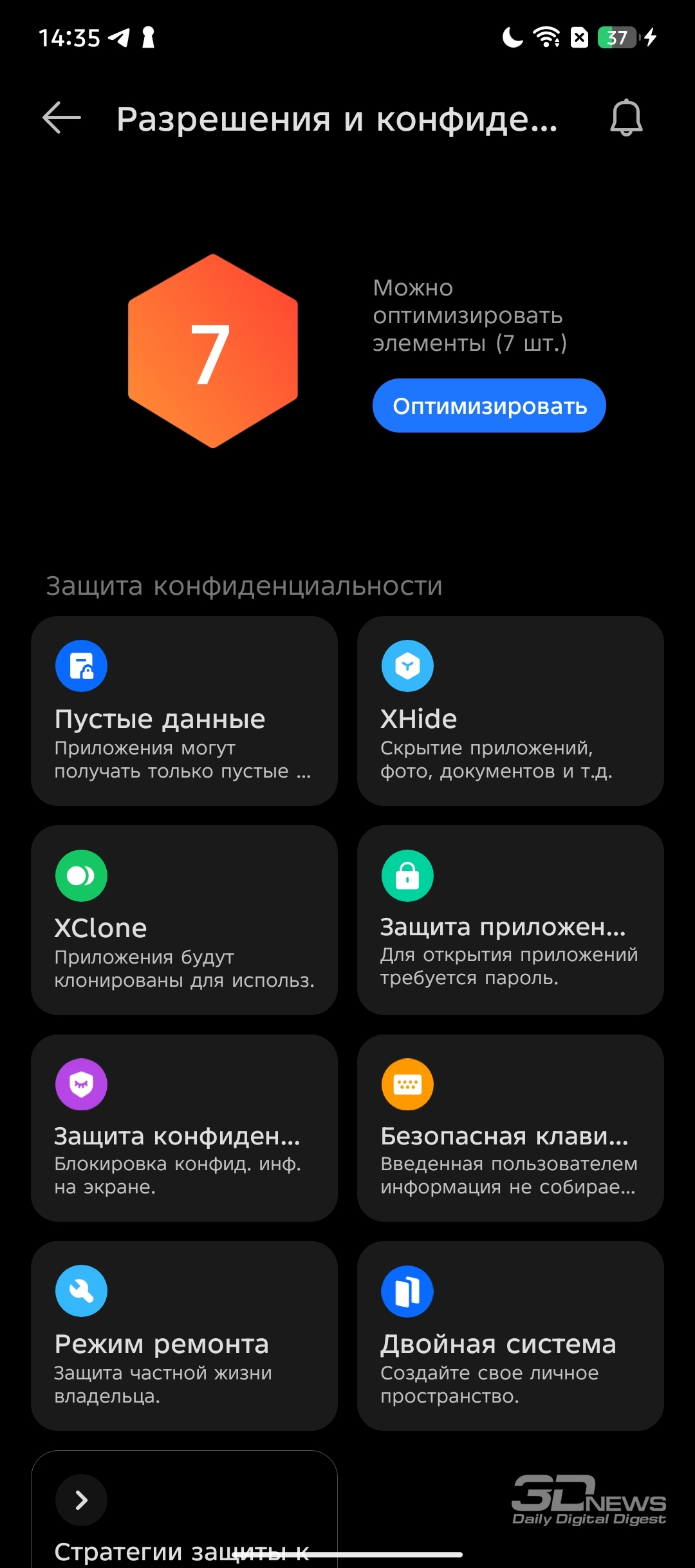Open the Режим ремонта card
Image resolution: width=695 pixels, height=1568 pixels.
pyautogui.click(x=184, y=1336)
